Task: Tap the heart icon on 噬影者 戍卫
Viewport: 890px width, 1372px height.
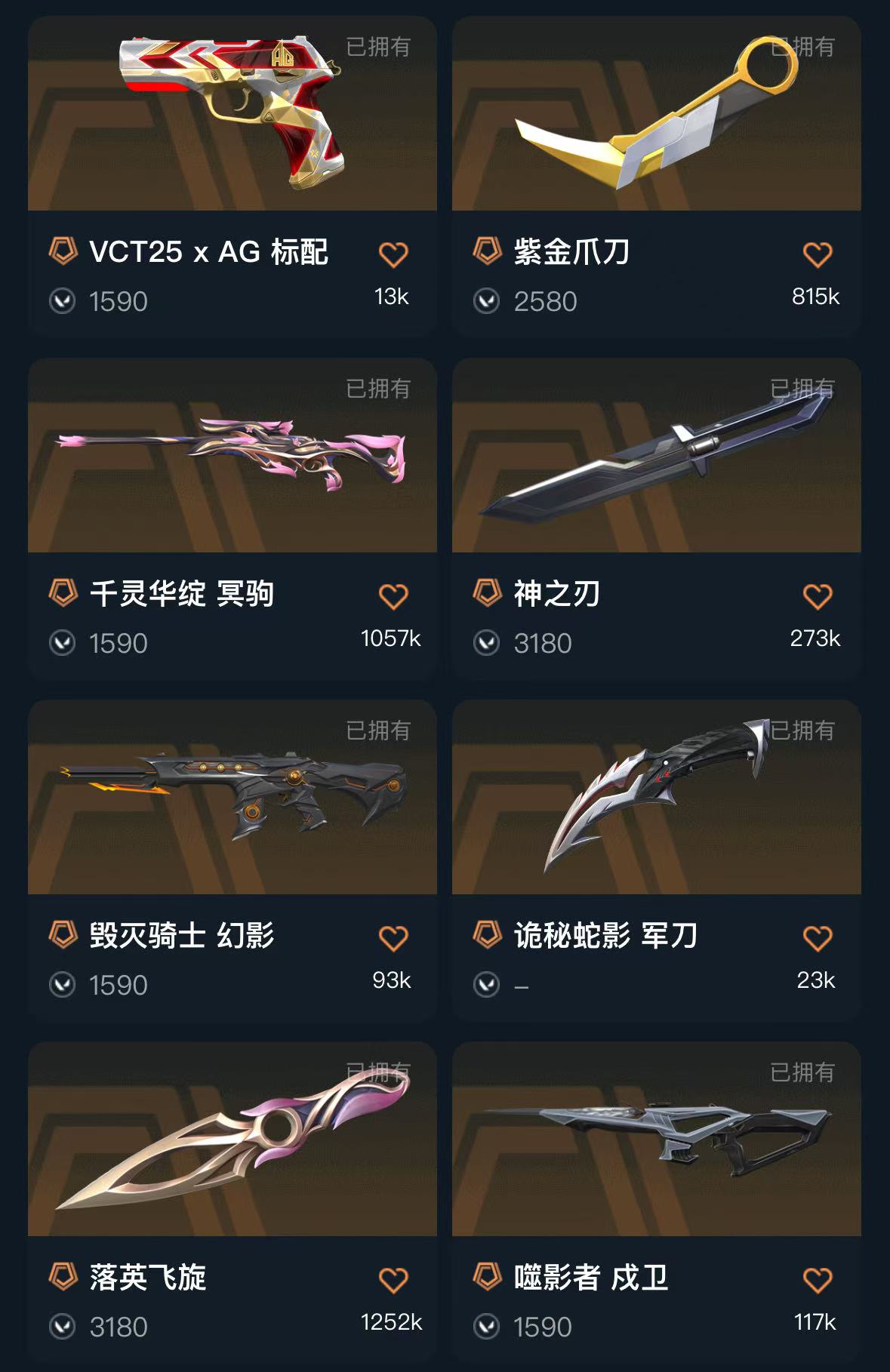Action: point(818,1281)
